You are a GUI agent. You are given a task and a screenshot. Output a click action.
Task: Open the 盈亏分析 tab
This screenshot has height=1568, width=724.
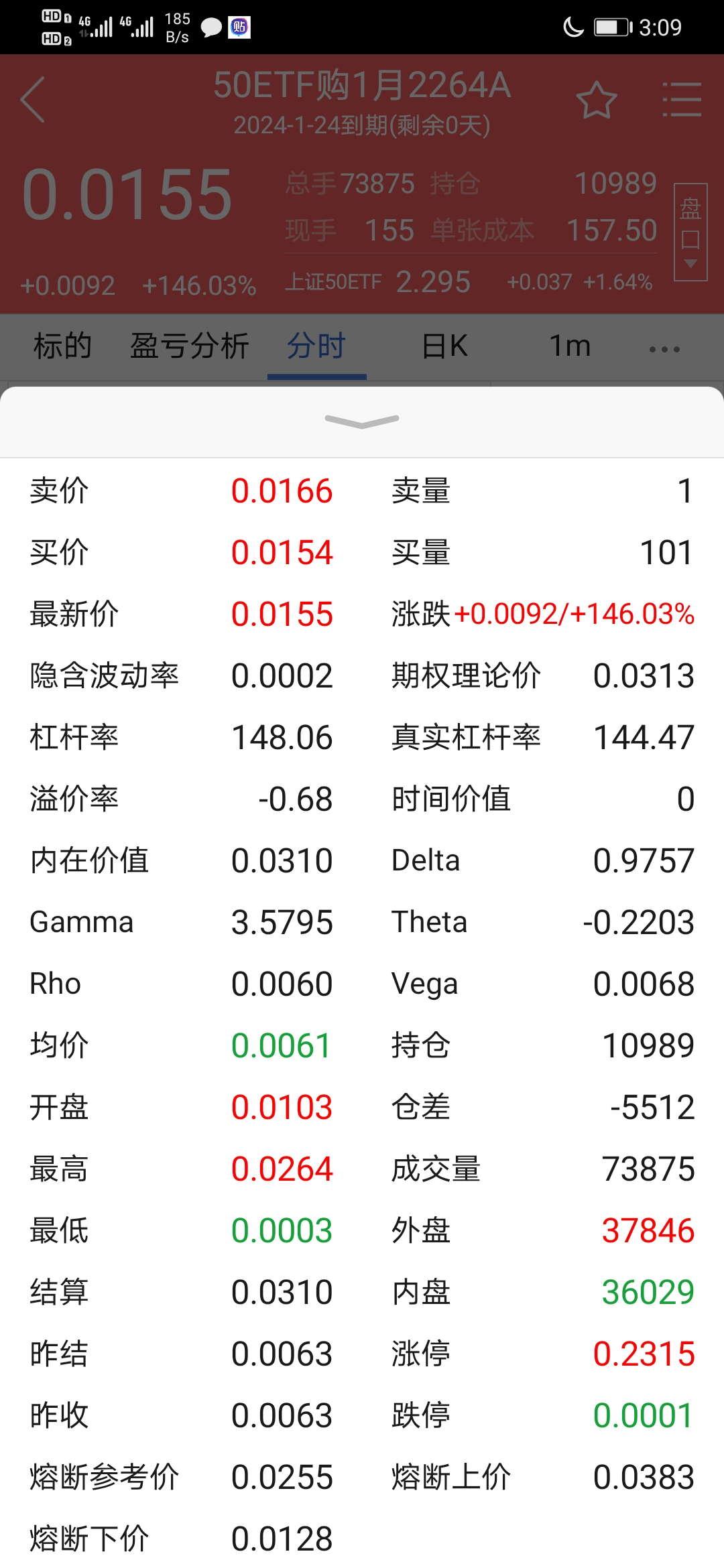(x=190, y=346)
